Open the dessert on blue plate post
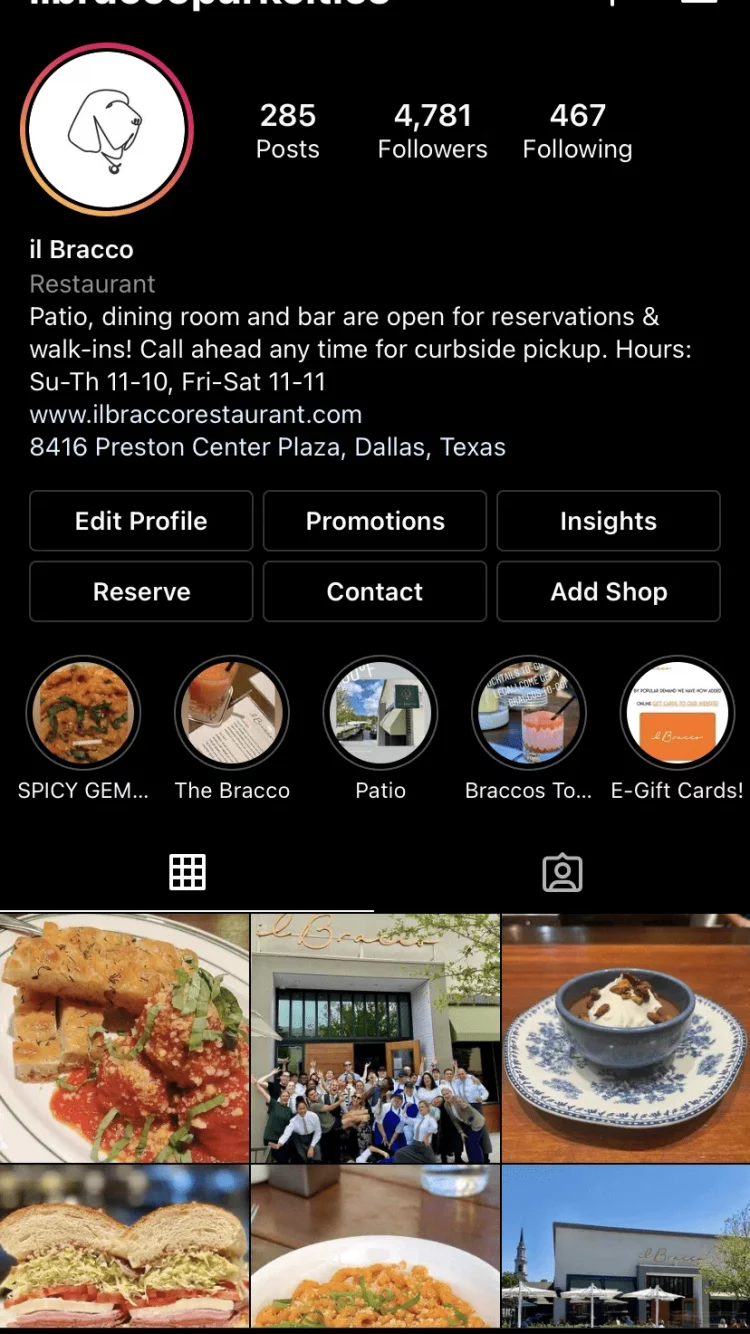 point(626,1037)
